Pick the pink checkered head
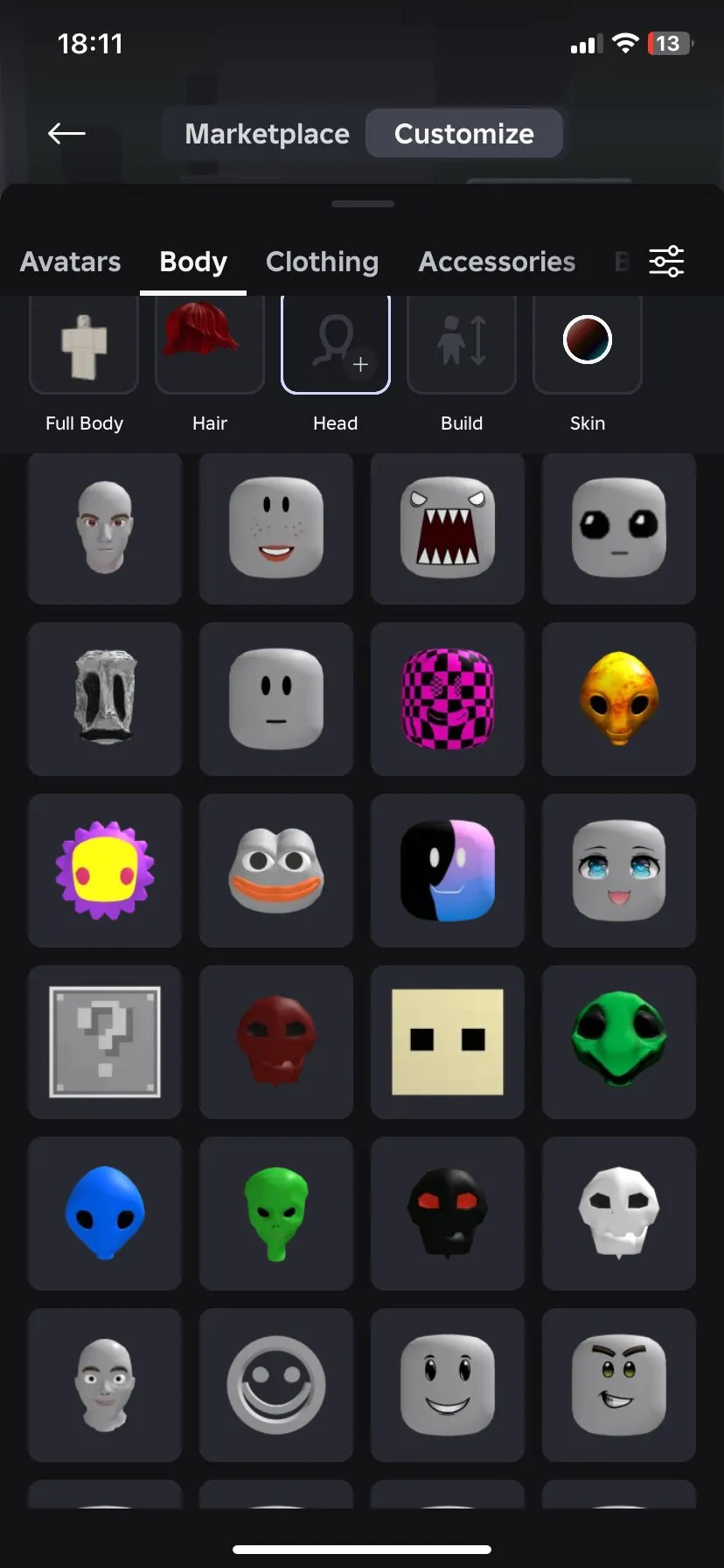 pyautogui.click(x=448, y=699)
